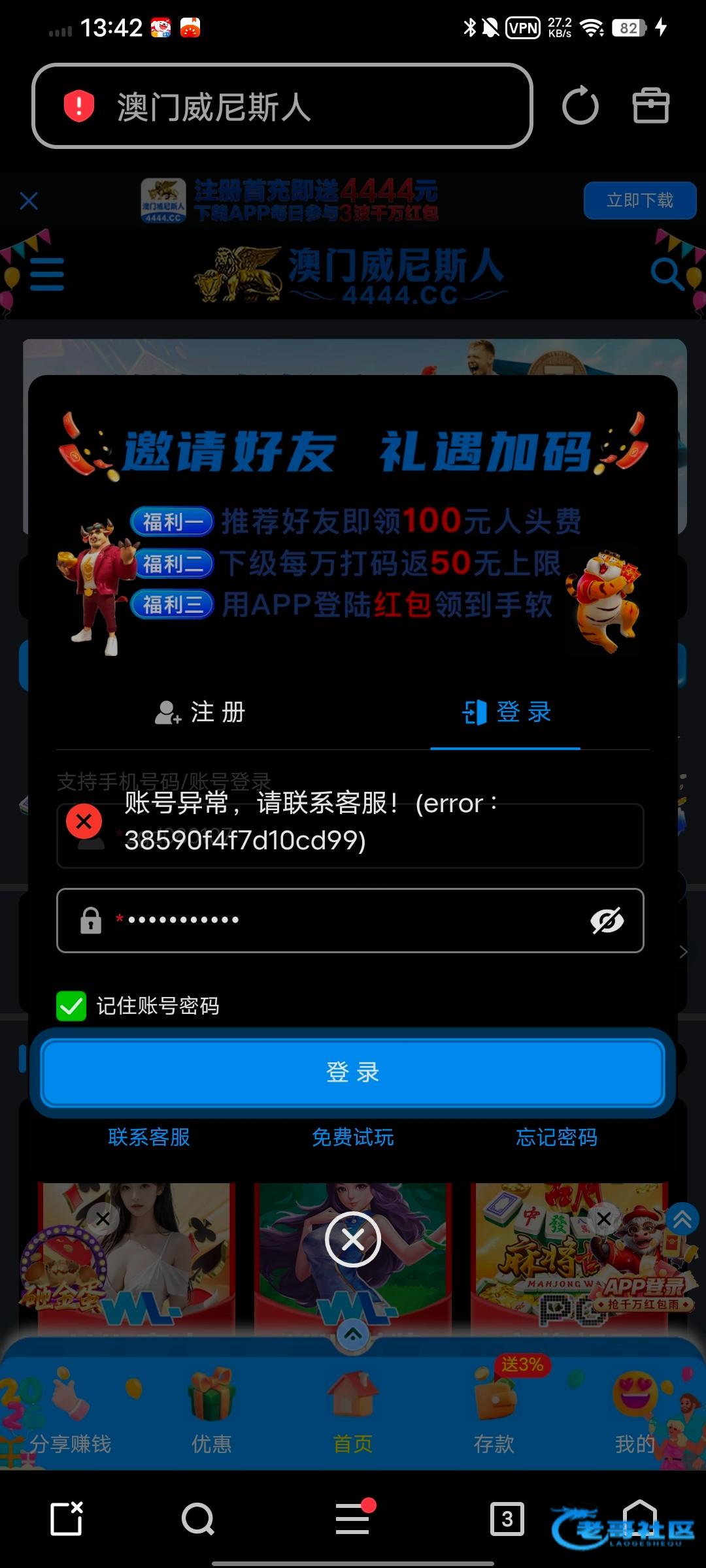
Task: Select the 登录 tab
Action: tap(506, 712)
